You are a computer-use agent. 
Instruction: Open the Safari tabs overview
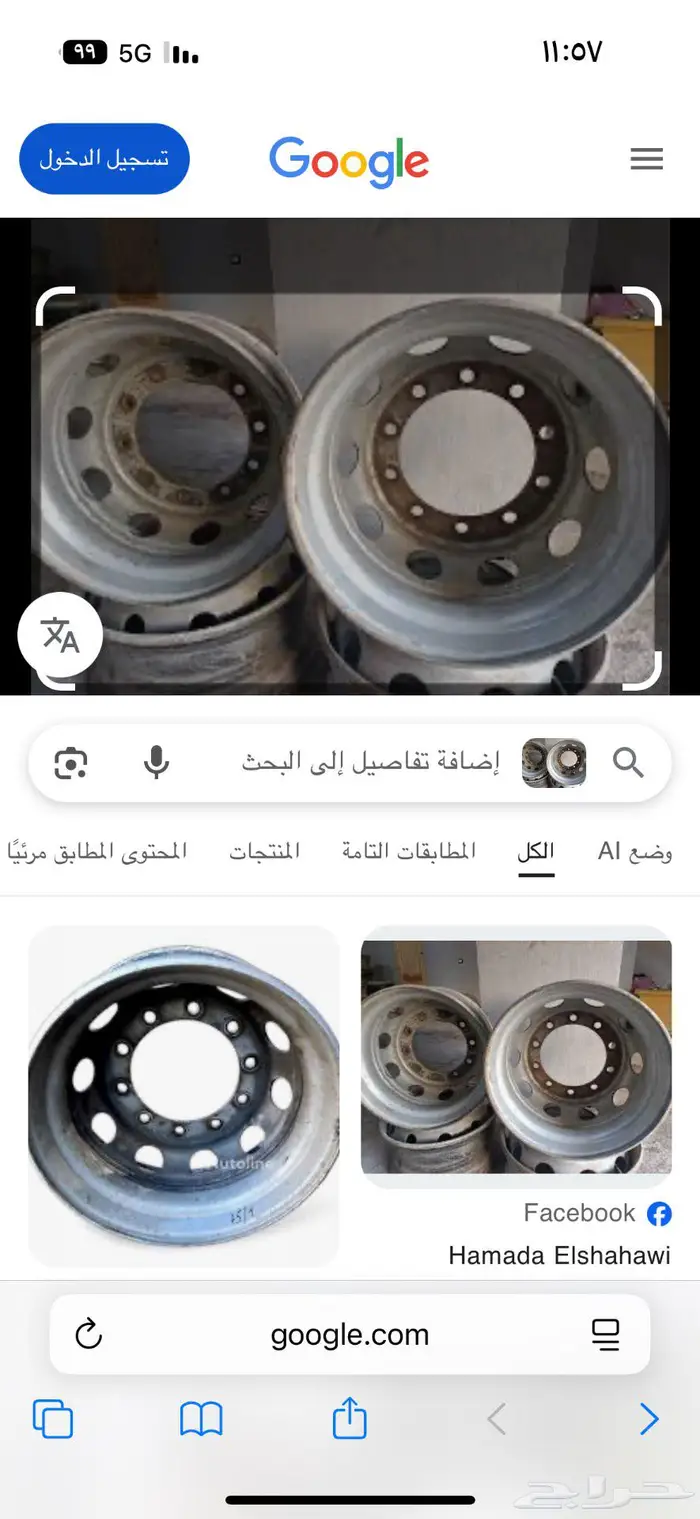[53, 1418]
